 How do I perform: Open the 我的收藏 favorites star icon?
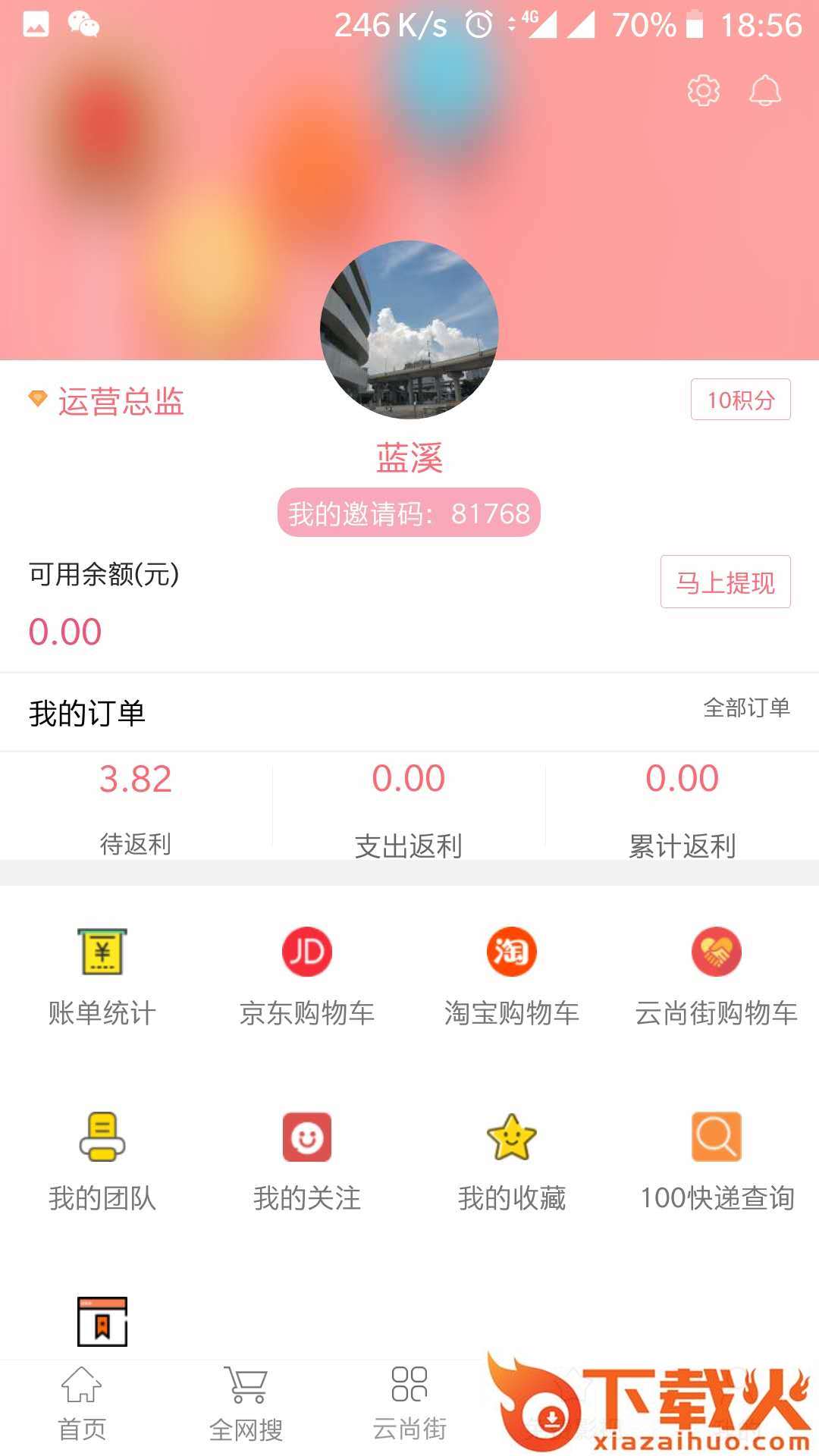pos(510,1137)
